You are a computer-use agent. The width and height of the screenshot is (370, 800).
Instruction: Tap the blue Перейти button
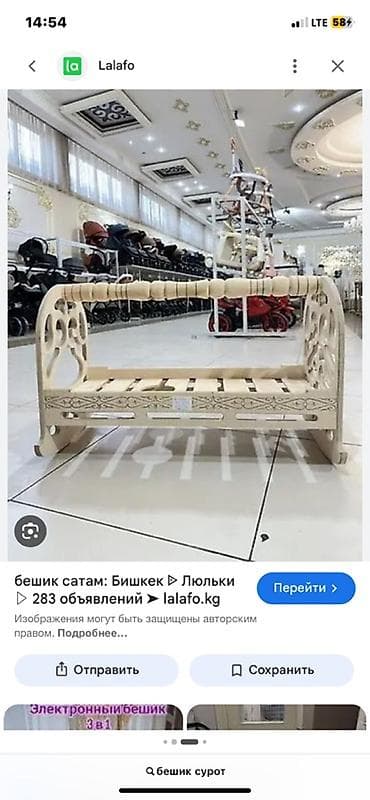tap(306, 588)
